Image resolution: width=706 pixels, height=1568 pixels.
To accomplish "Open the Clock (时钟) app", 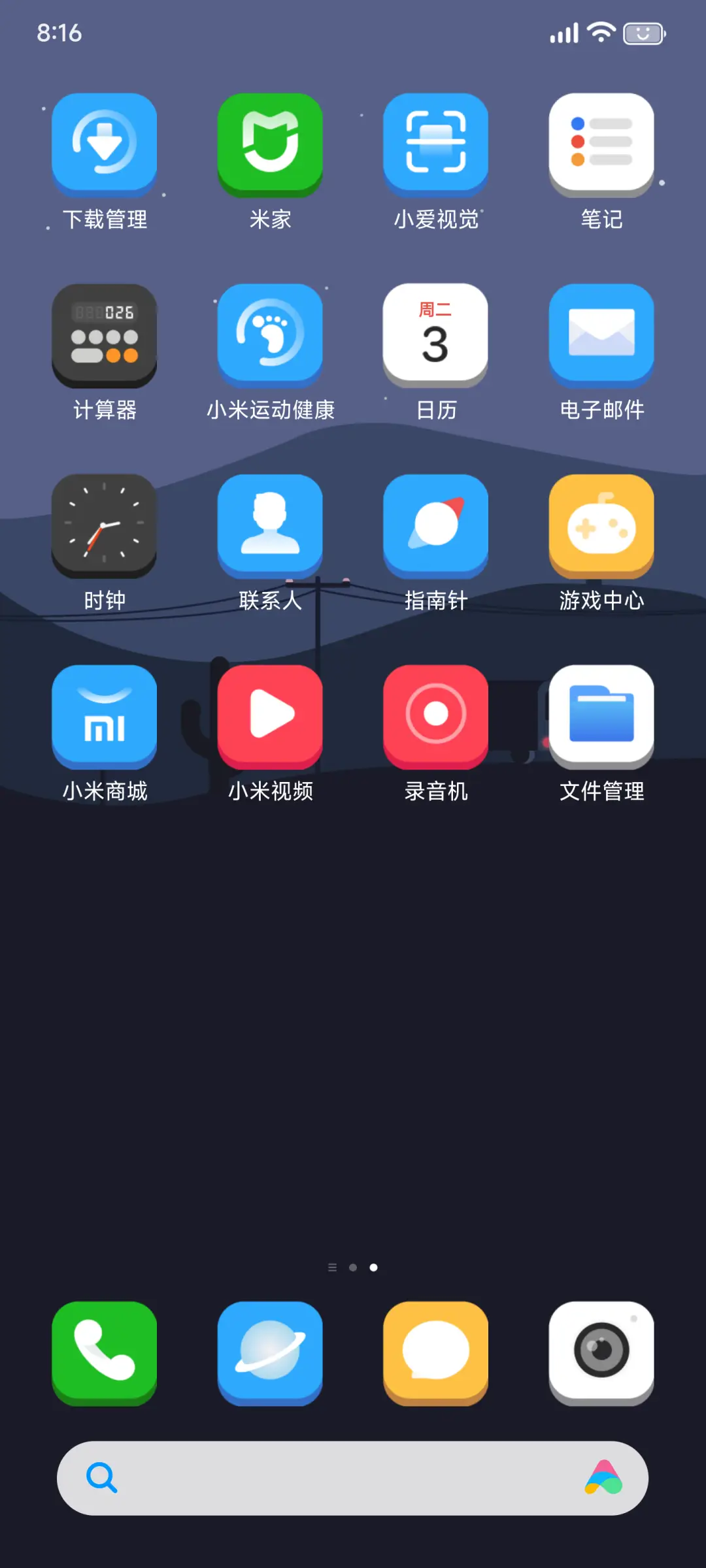I will 105,525.
